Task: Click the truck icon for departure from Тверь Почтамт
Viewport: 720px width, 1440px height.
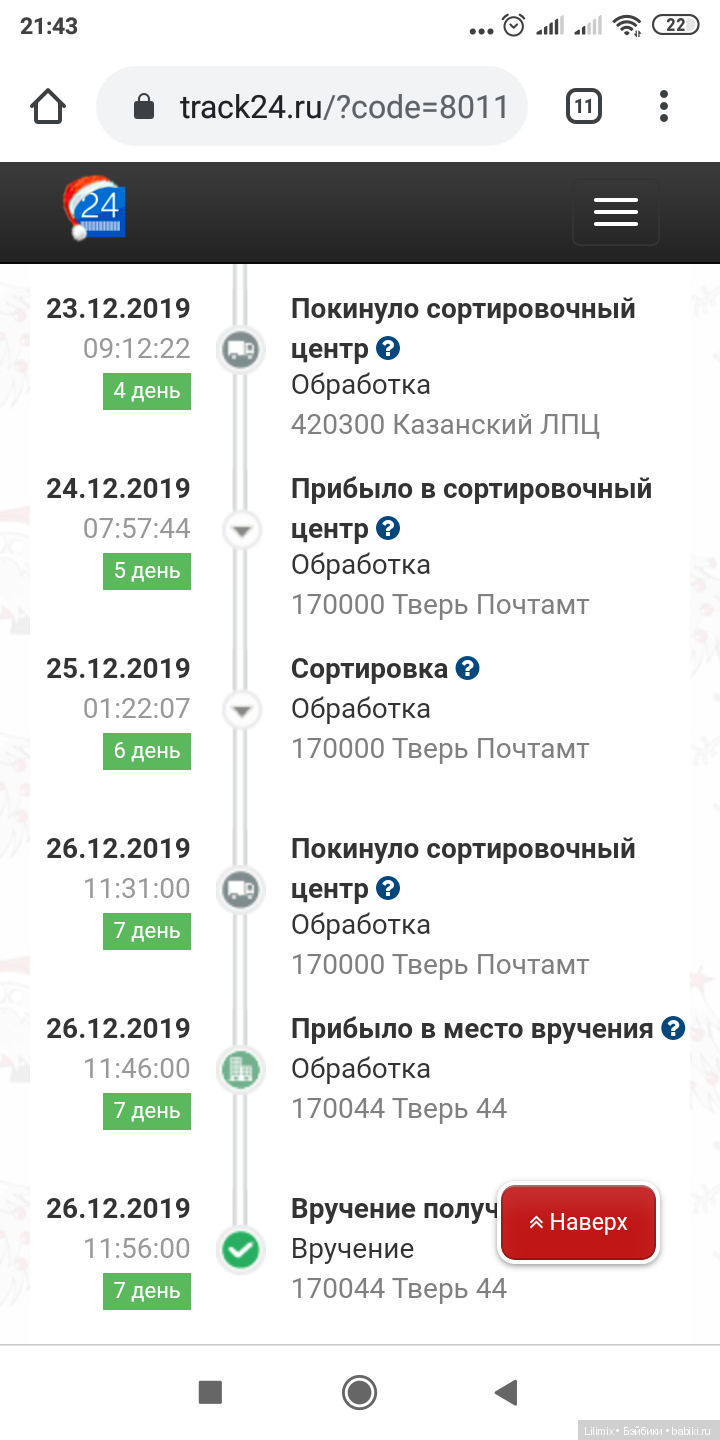Action: [x=240, y=890]
